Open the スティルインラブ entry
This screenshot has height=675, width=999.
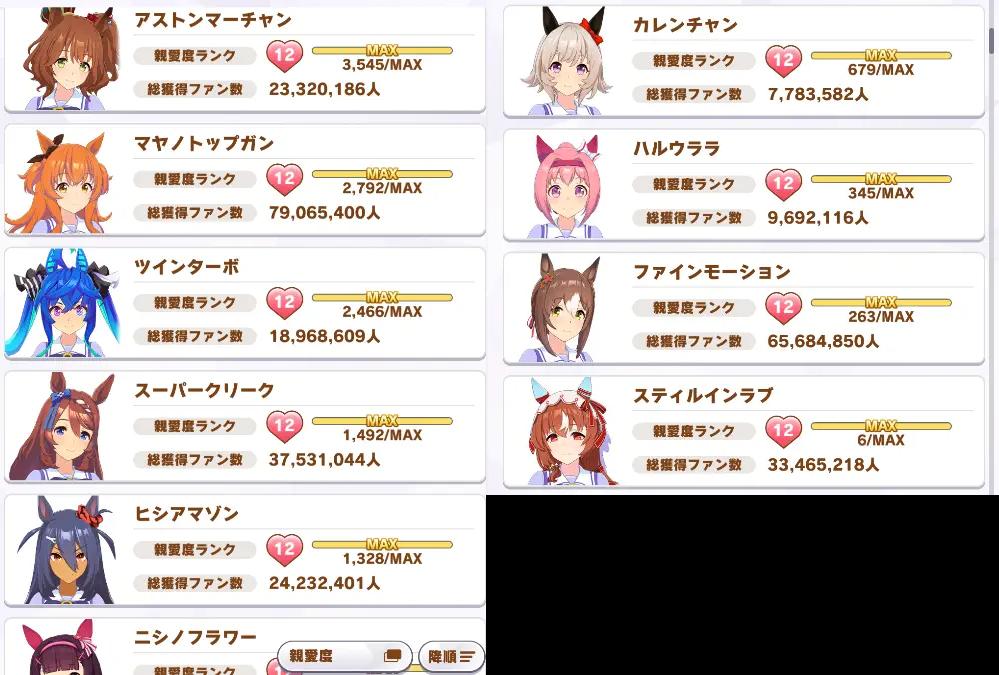point(743,433)
